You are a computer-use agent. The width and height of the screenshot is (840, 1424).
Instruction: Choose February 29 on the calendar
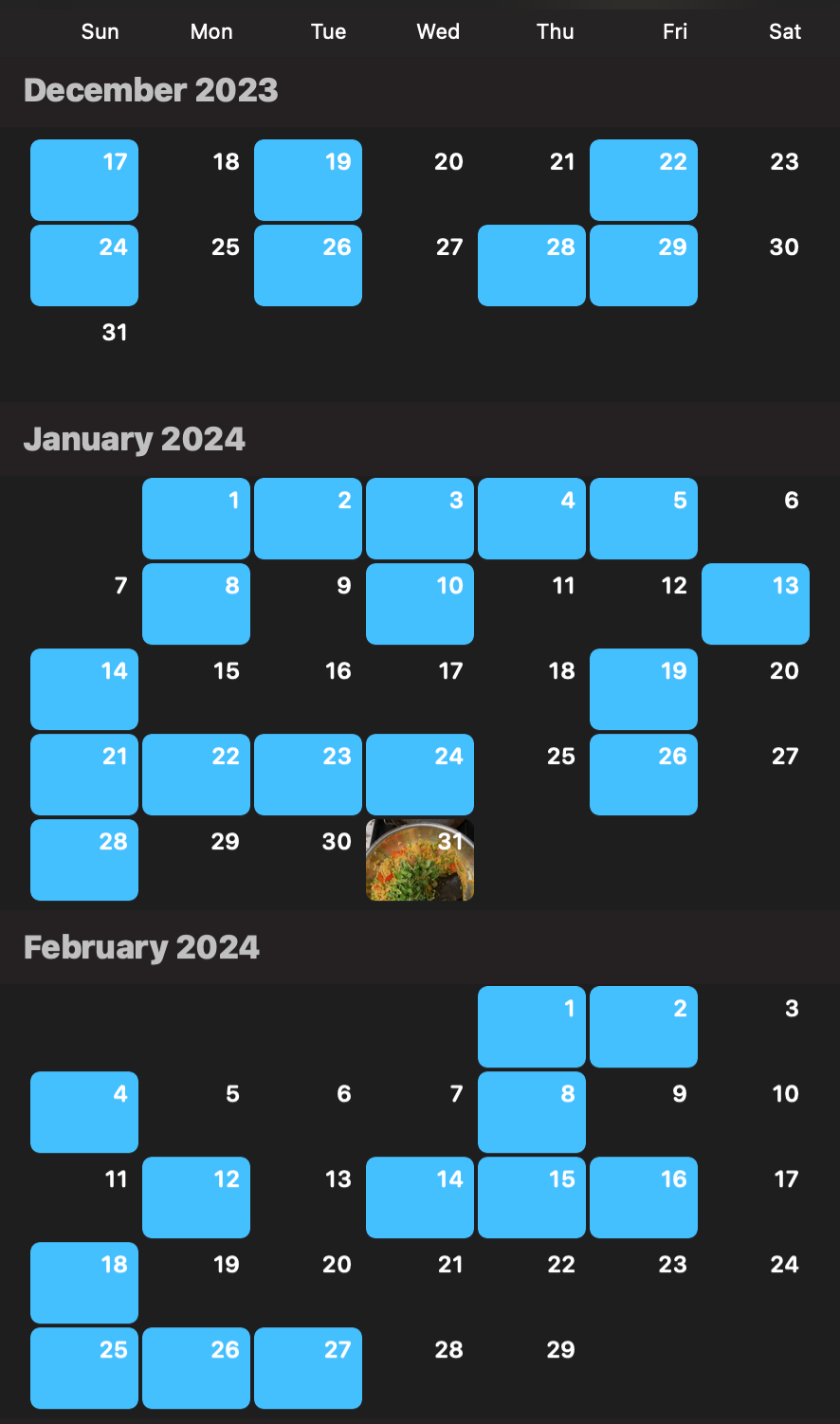(532, 1368)
